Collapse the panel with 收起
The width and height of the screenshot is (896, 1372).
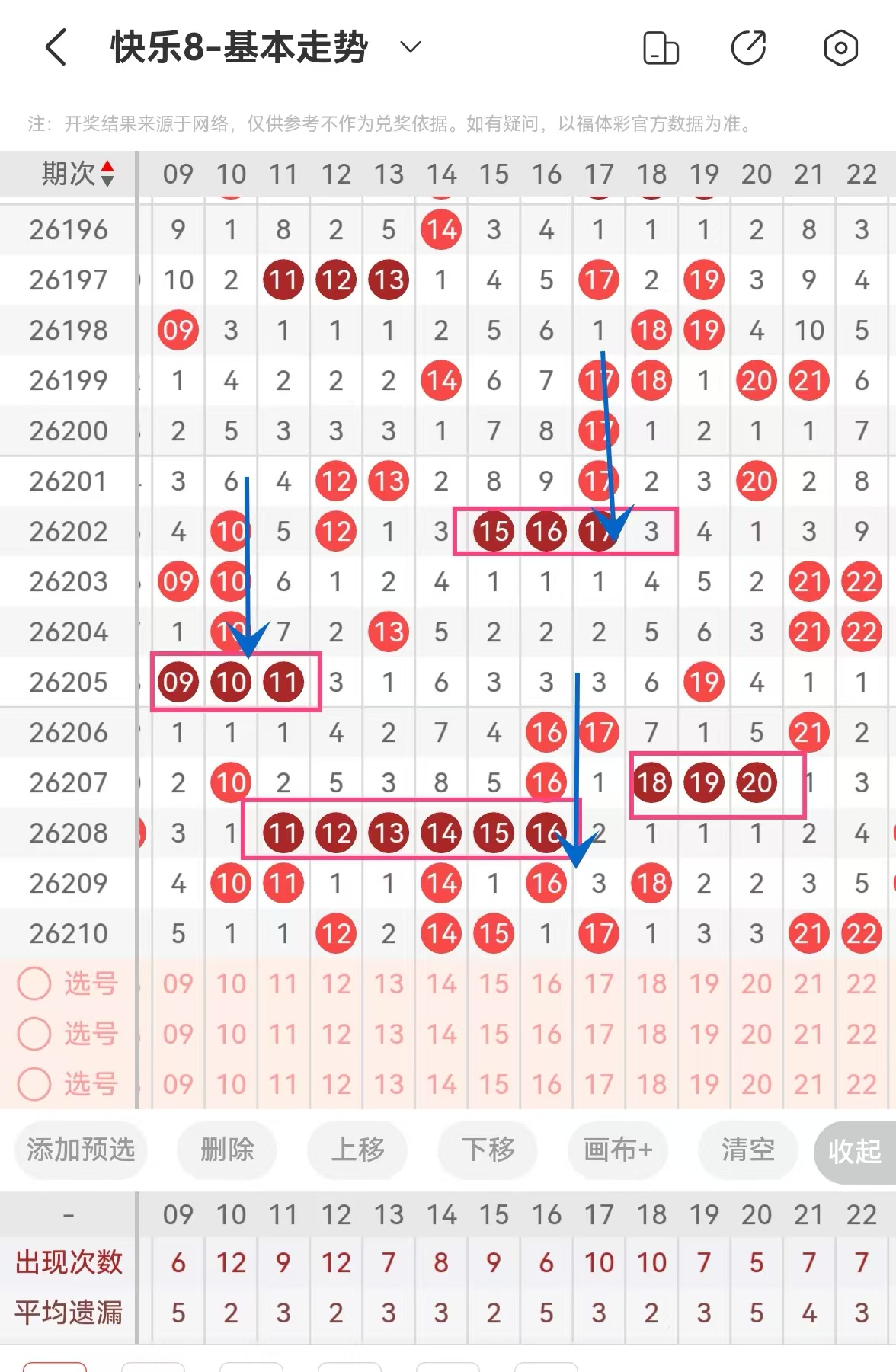click(x=855, y=1151)
